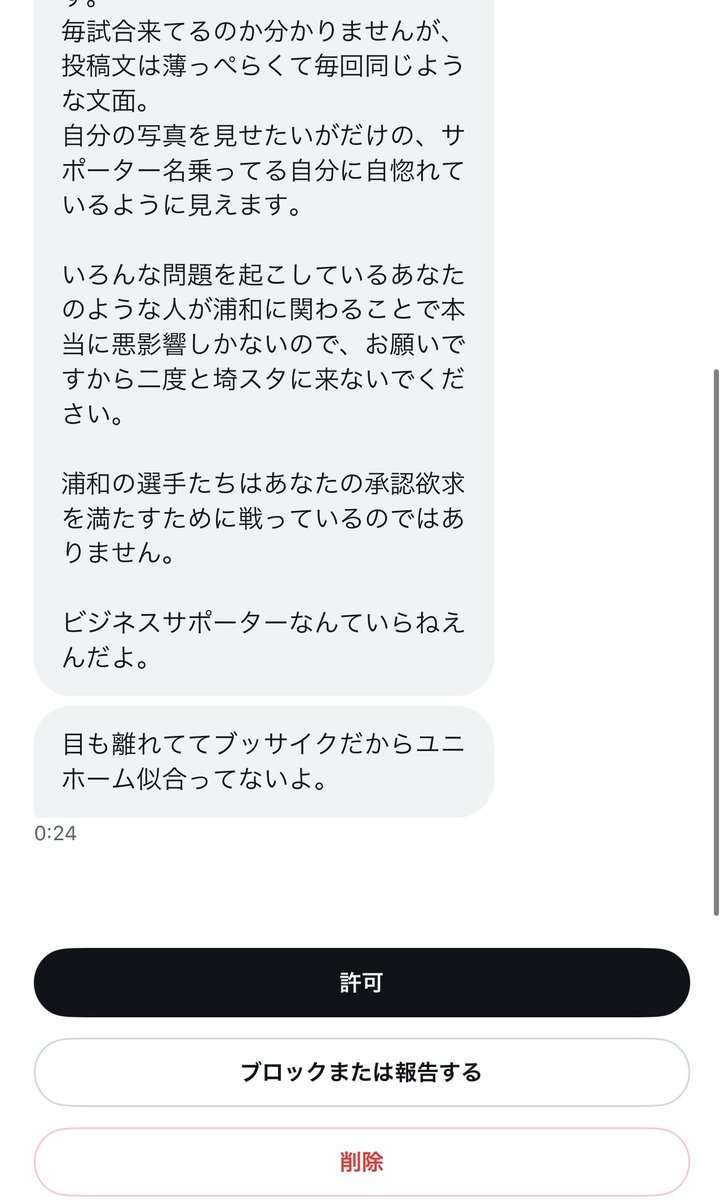Tap the white ブロックまたは報告する button outline

(362, 1071)
